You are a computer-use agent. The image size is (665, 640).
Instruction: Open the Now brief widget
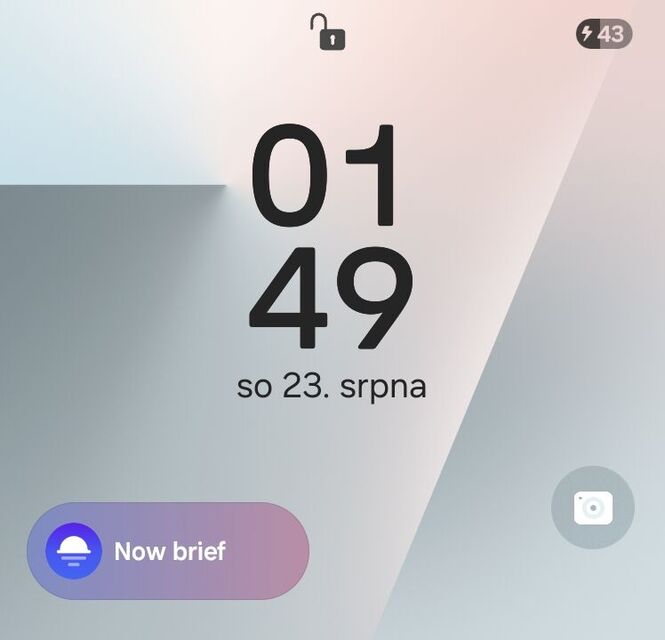pyautogui.click(x=168, y=551)
